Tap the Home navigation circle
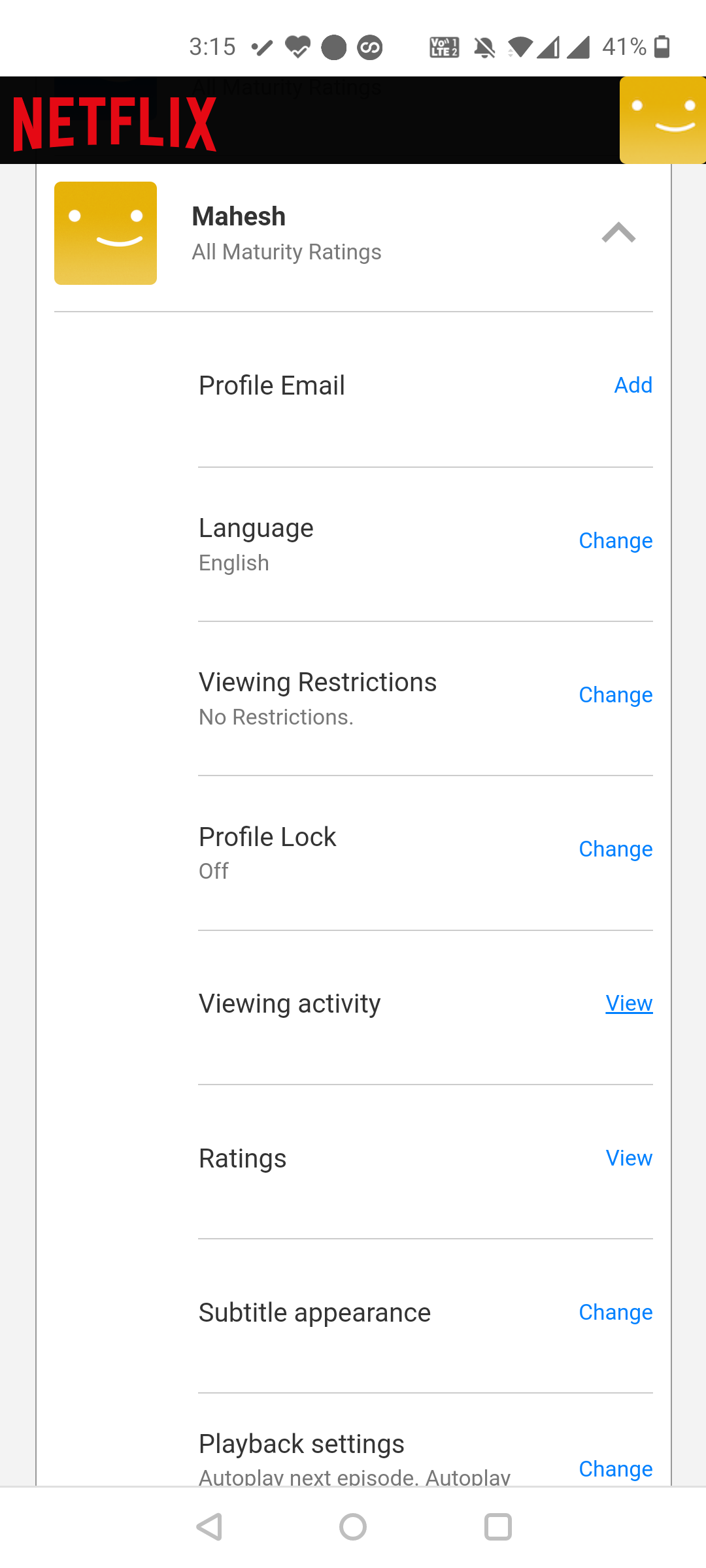 click(353, 1528)
